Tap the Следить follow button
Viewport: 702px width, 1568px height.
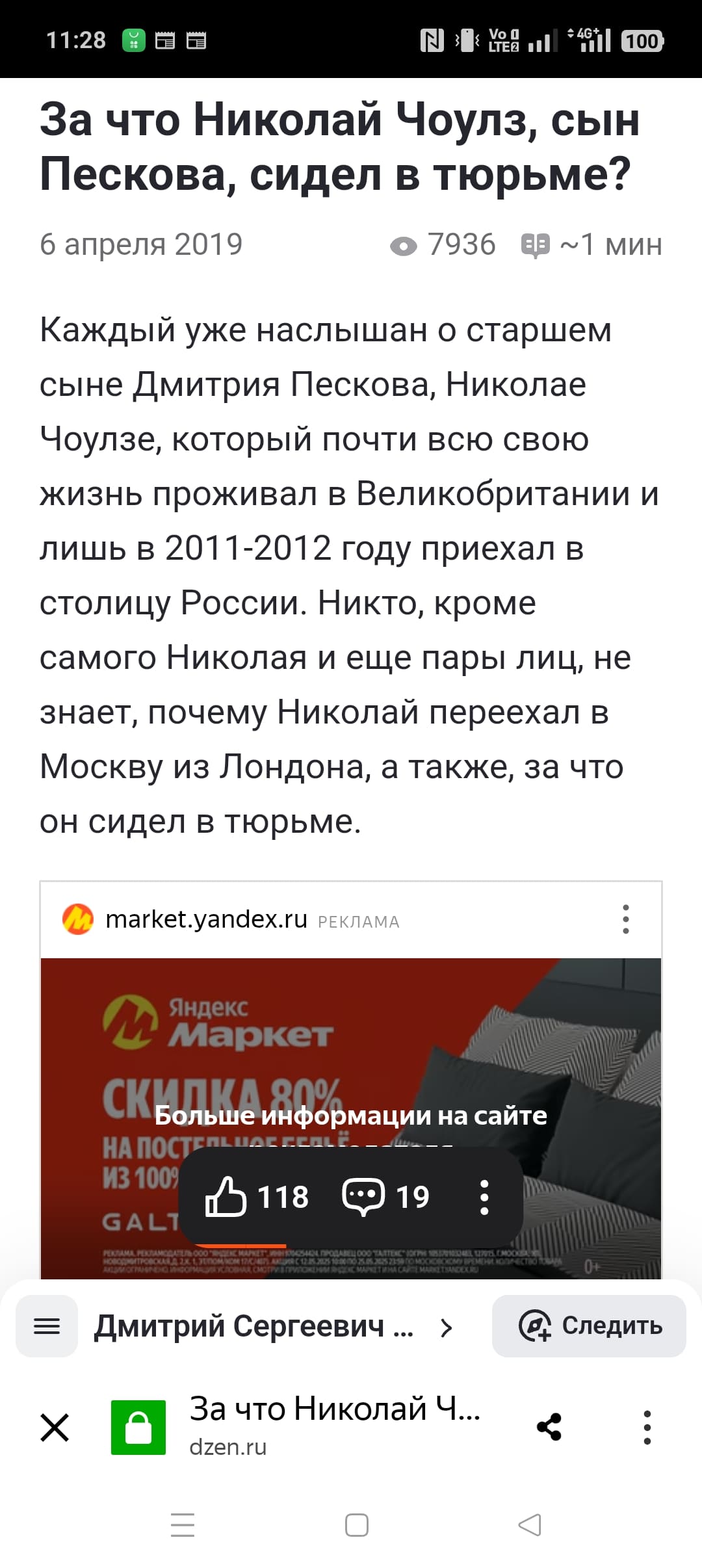589,1326
